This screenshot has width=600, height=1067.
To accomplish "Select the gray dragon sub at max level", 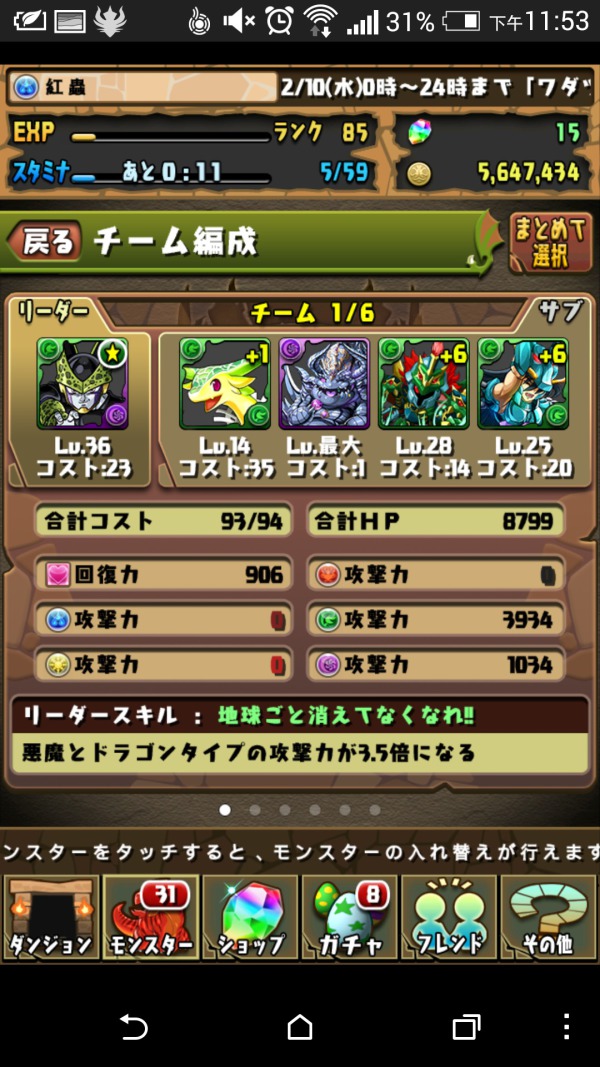I will 324,384.
